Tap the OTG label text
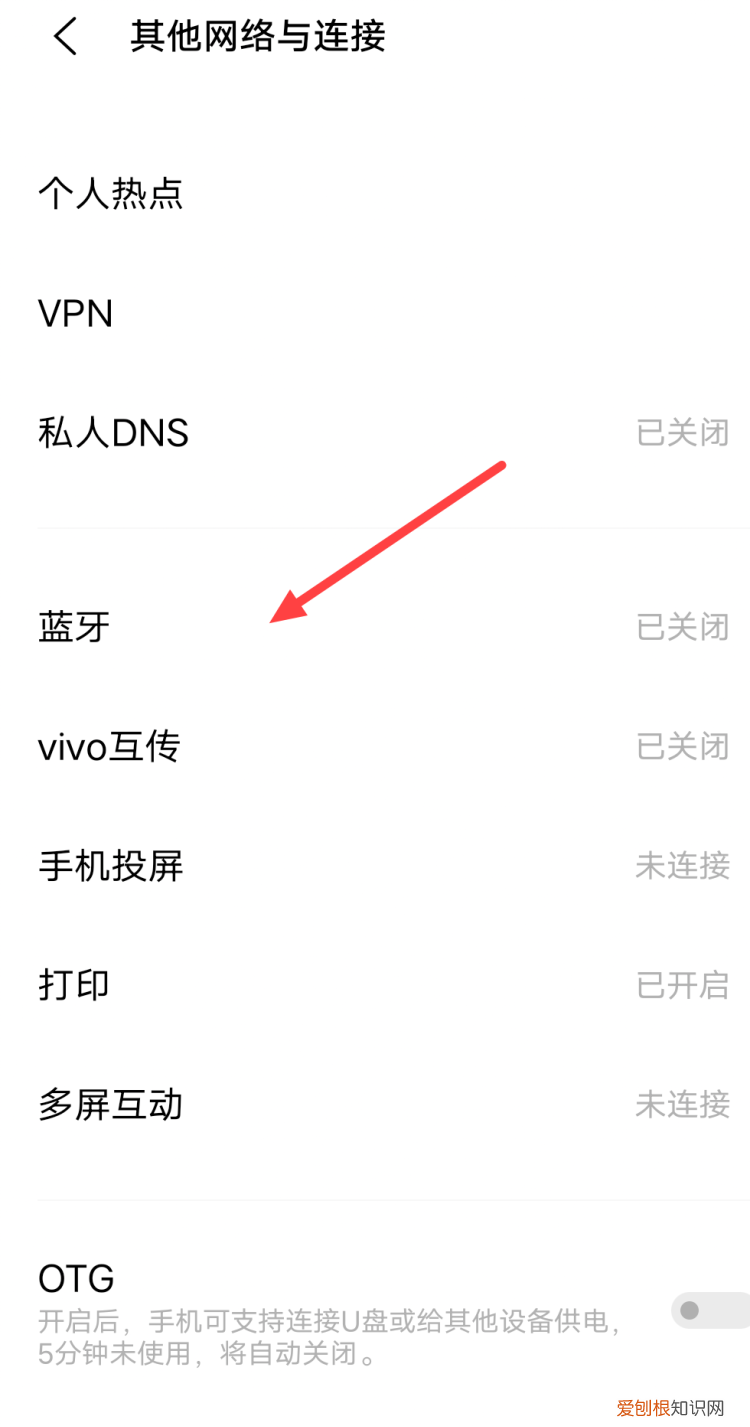The height and width of the screenshot is (1427, 750). tap(75, 1277)
